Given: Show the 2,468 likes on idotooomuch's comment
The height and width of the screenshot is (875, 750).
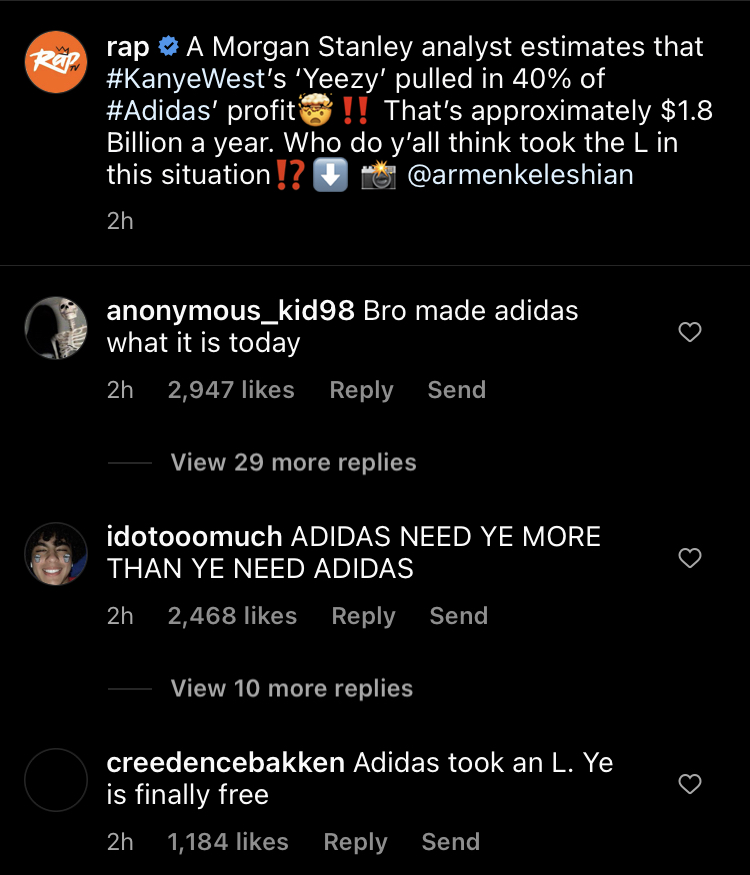Looking at the screenshot, I should 232,616.
